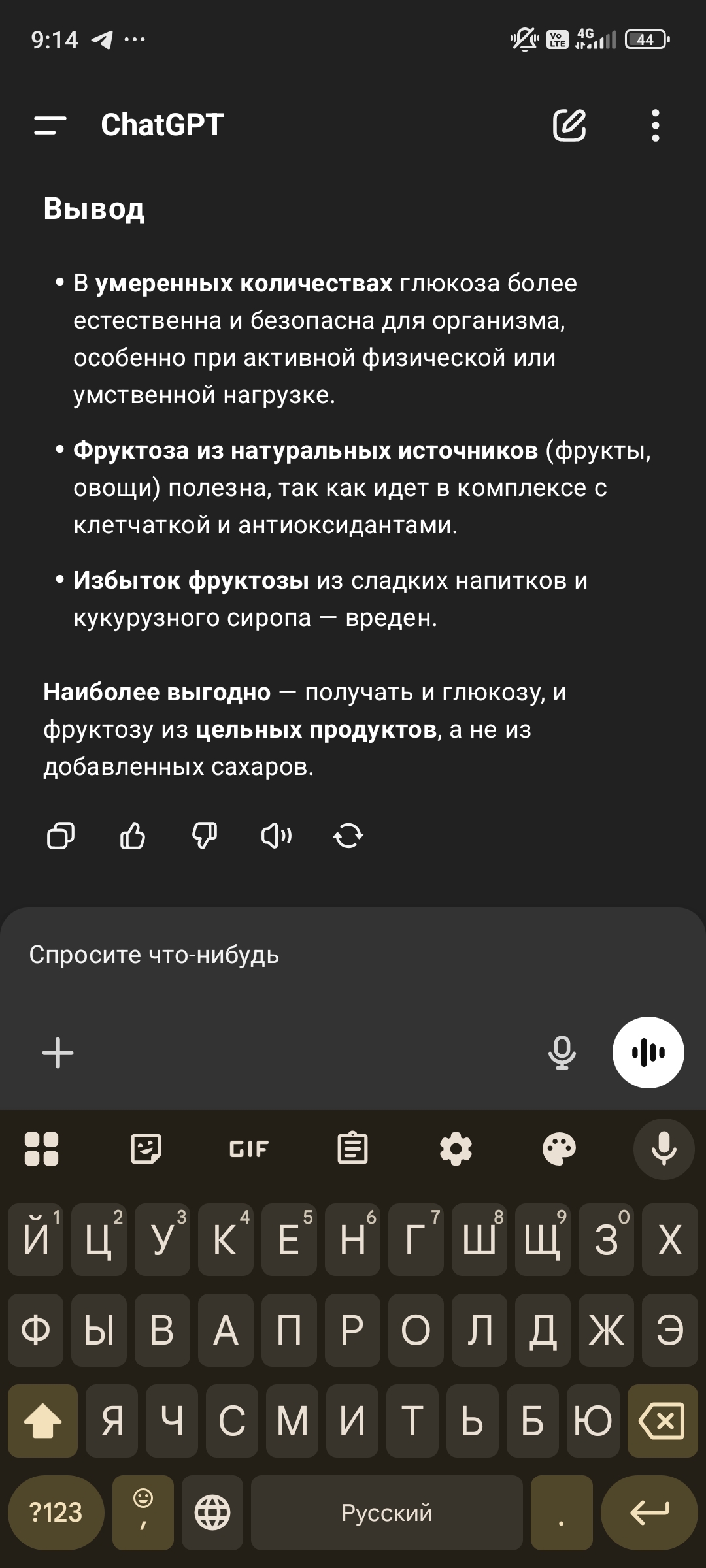The height and width of the screenshot is (1568, 706).
Task: Switch keyboard language with globe key
Action: click(212, 1512)
